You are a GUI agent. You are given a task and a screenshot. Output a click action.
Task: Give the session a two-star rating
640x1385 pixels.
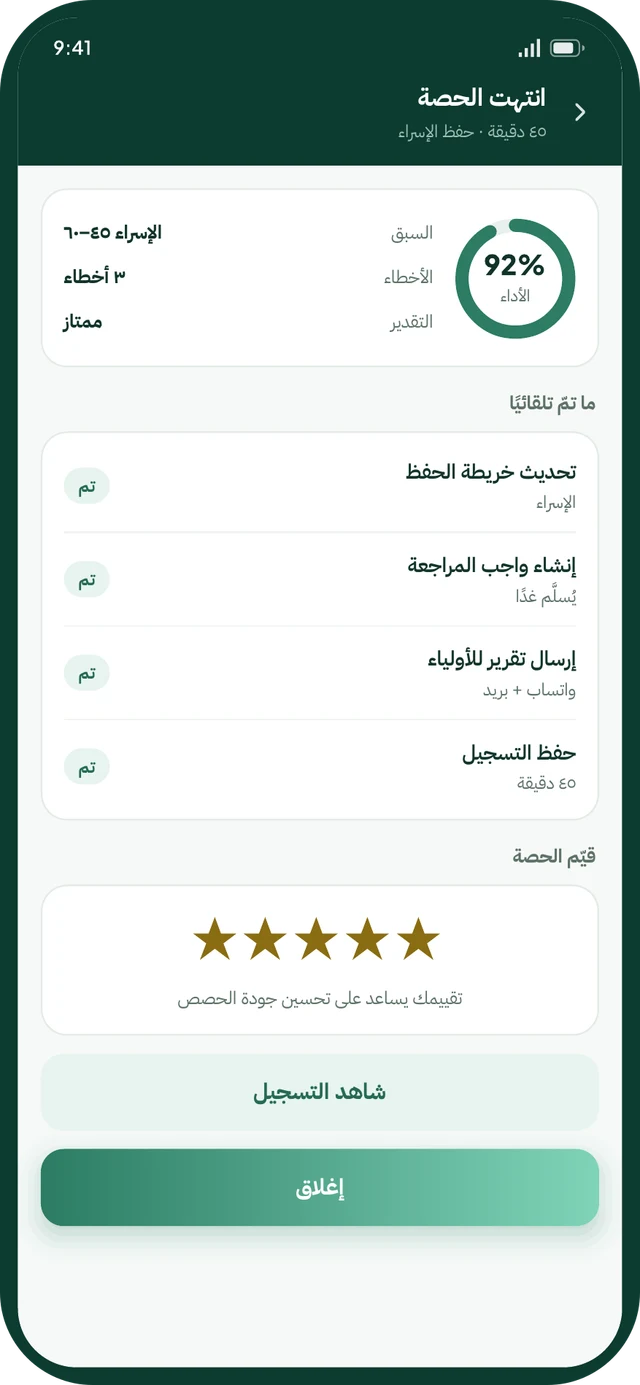[x=367, y=940]
